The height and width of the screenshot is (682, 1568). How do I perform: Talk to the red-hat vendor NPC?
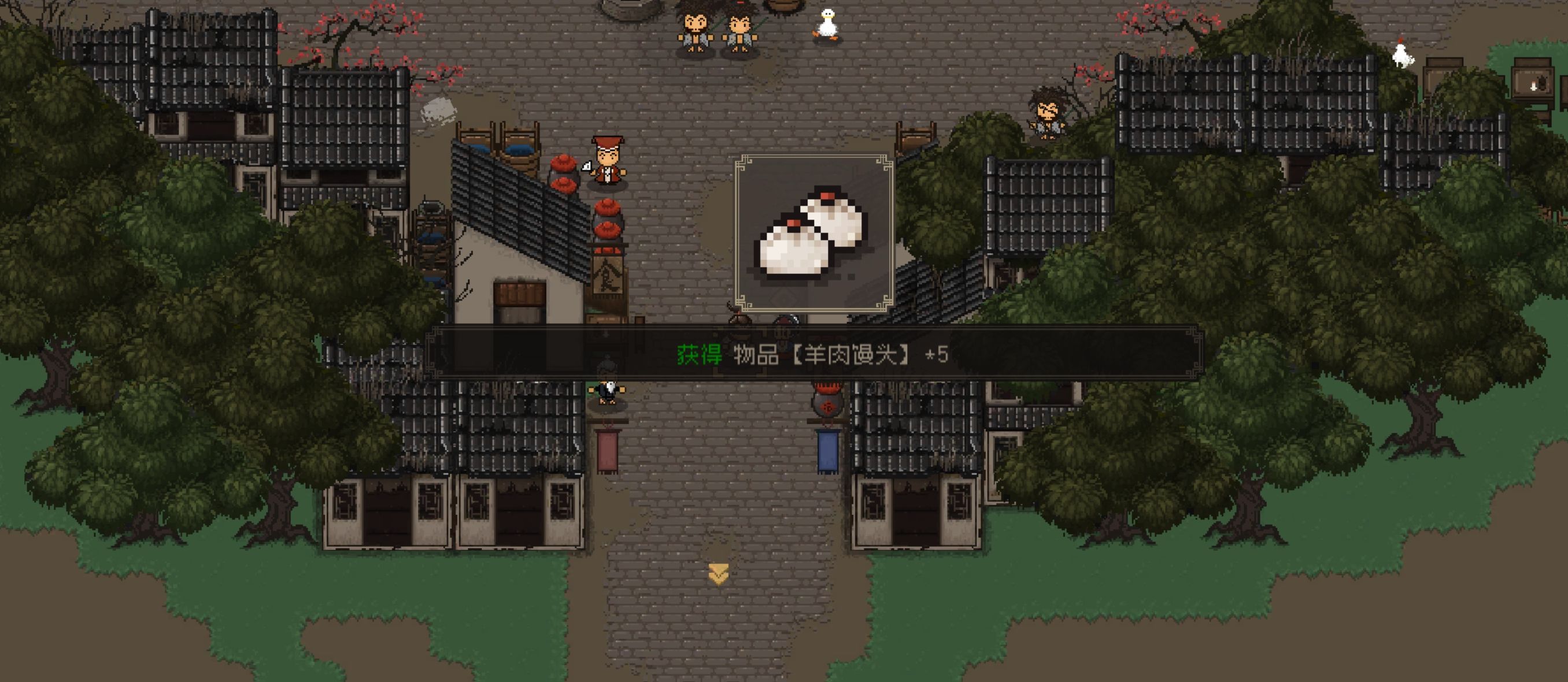tap(608, 161)
